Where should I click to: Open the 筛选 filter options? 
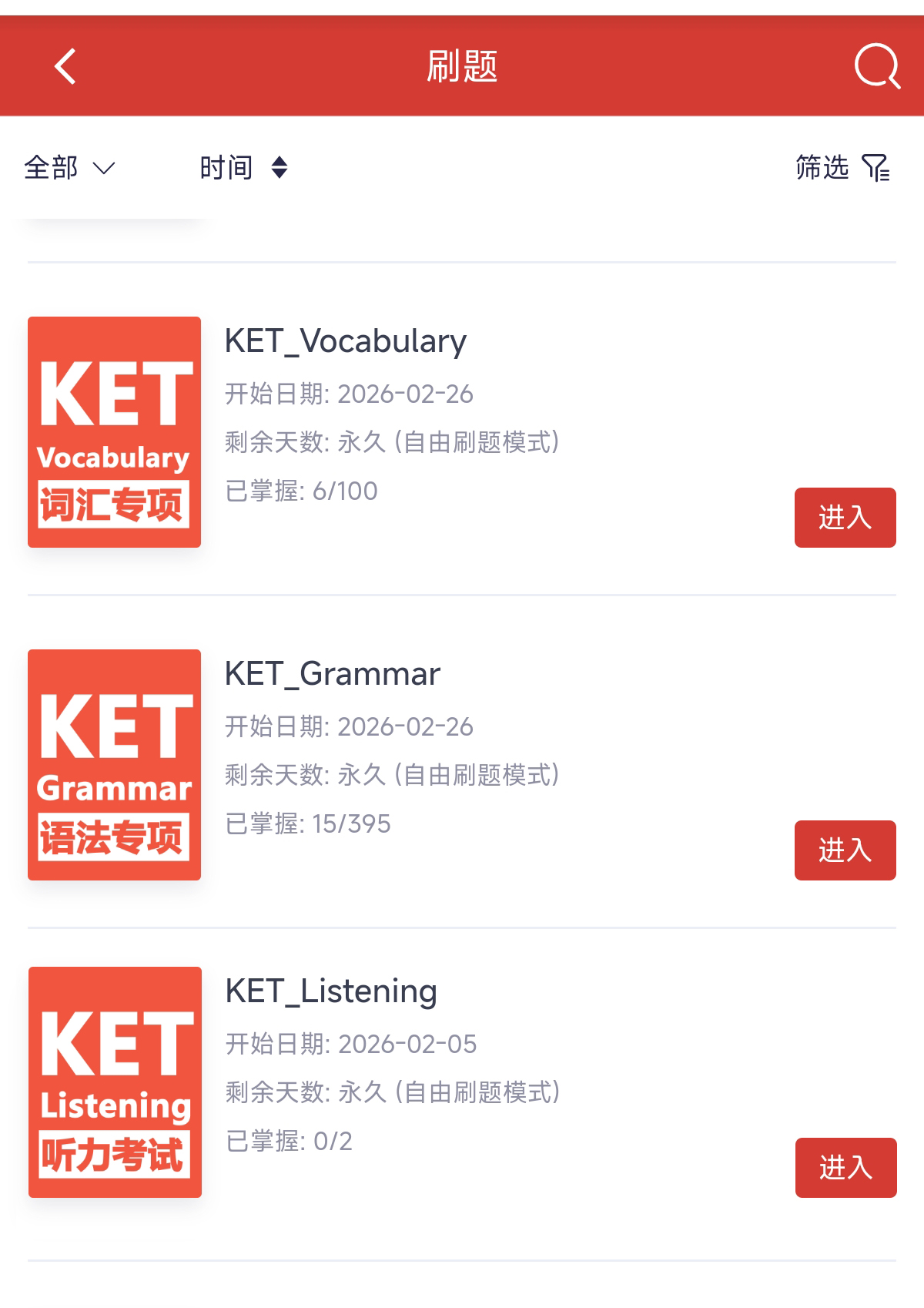(842, 167)
